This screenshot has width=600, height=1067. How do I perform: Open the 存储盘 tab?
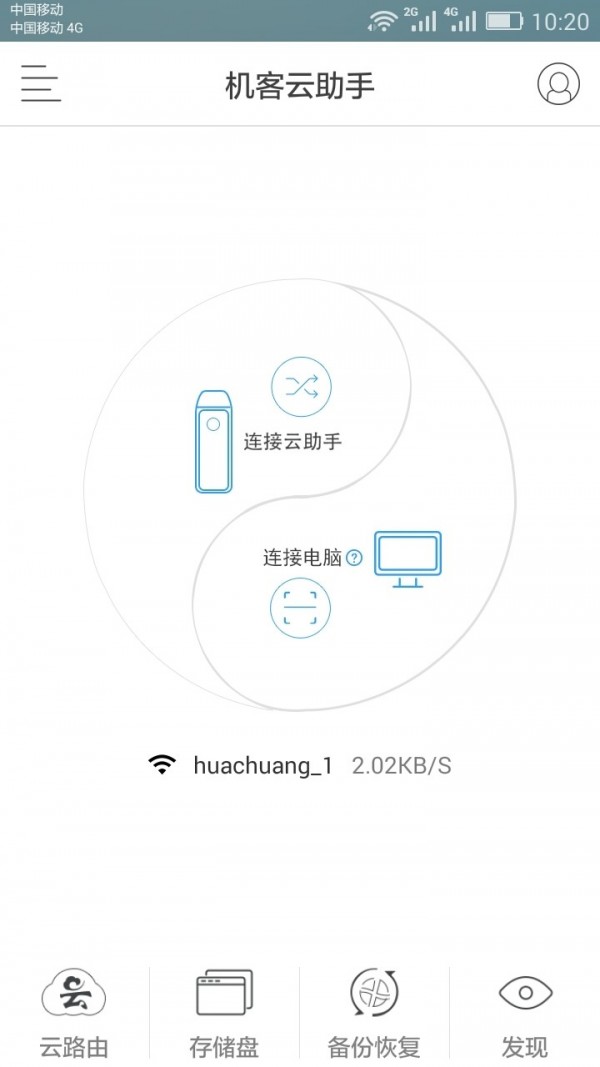point(224,1013)
